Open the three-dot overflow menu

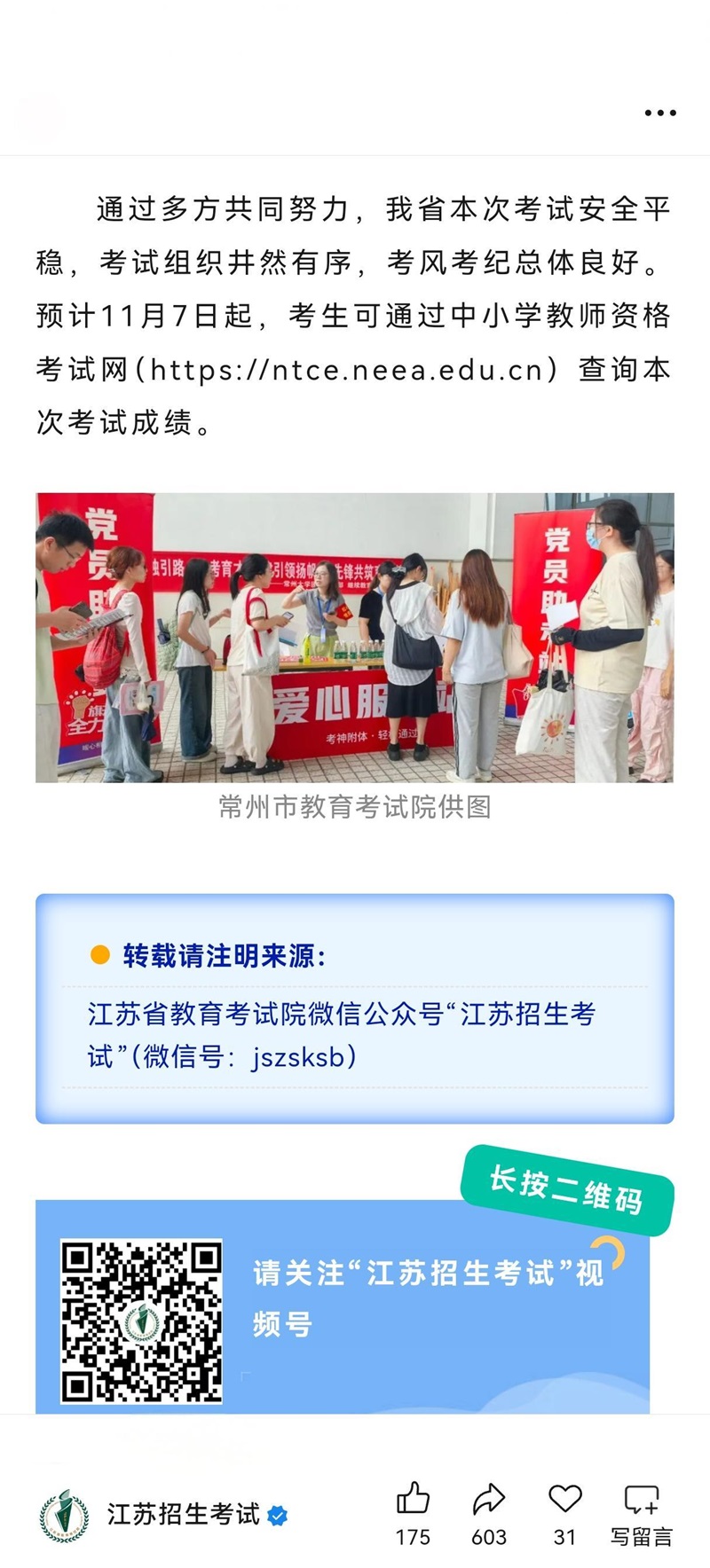(659, 114)
